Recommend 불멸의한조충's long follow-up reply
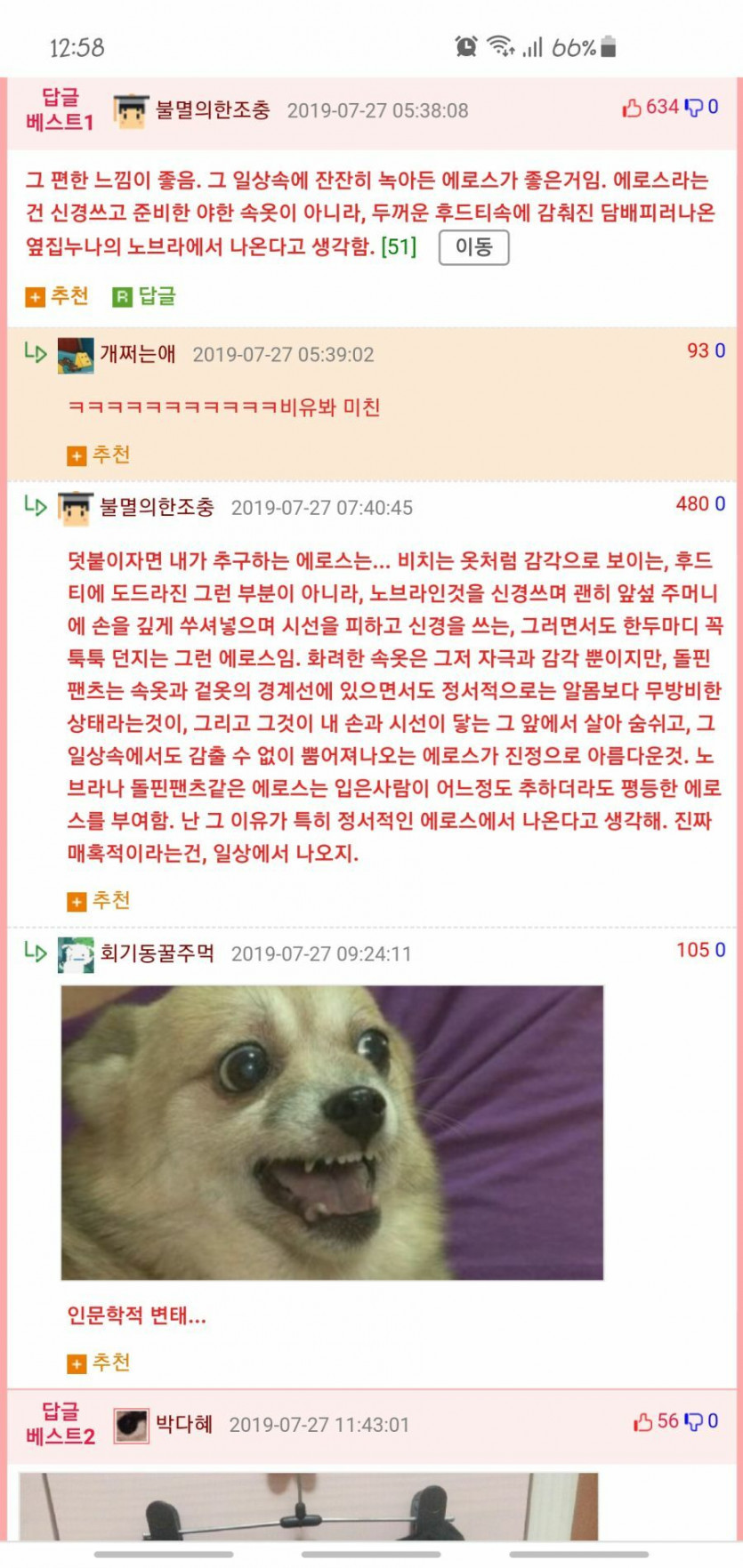The width and height of the screenshot is (743, 1568). [x=100, y=901]
